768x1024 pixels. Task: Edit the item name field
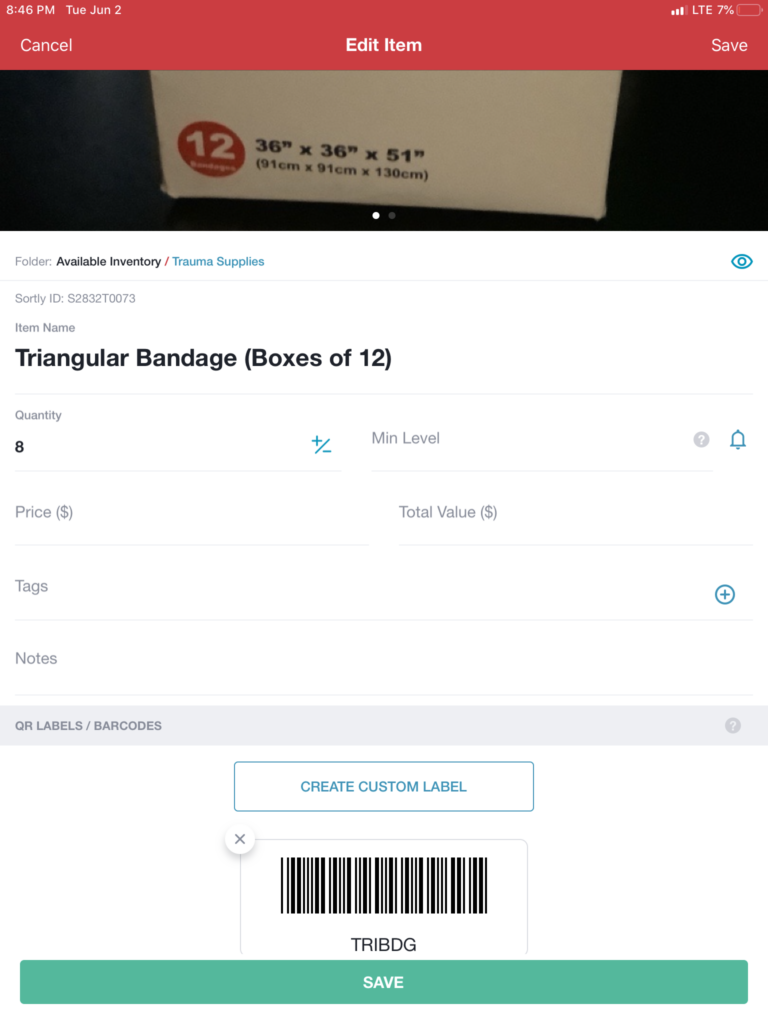[x=300, y=358]
